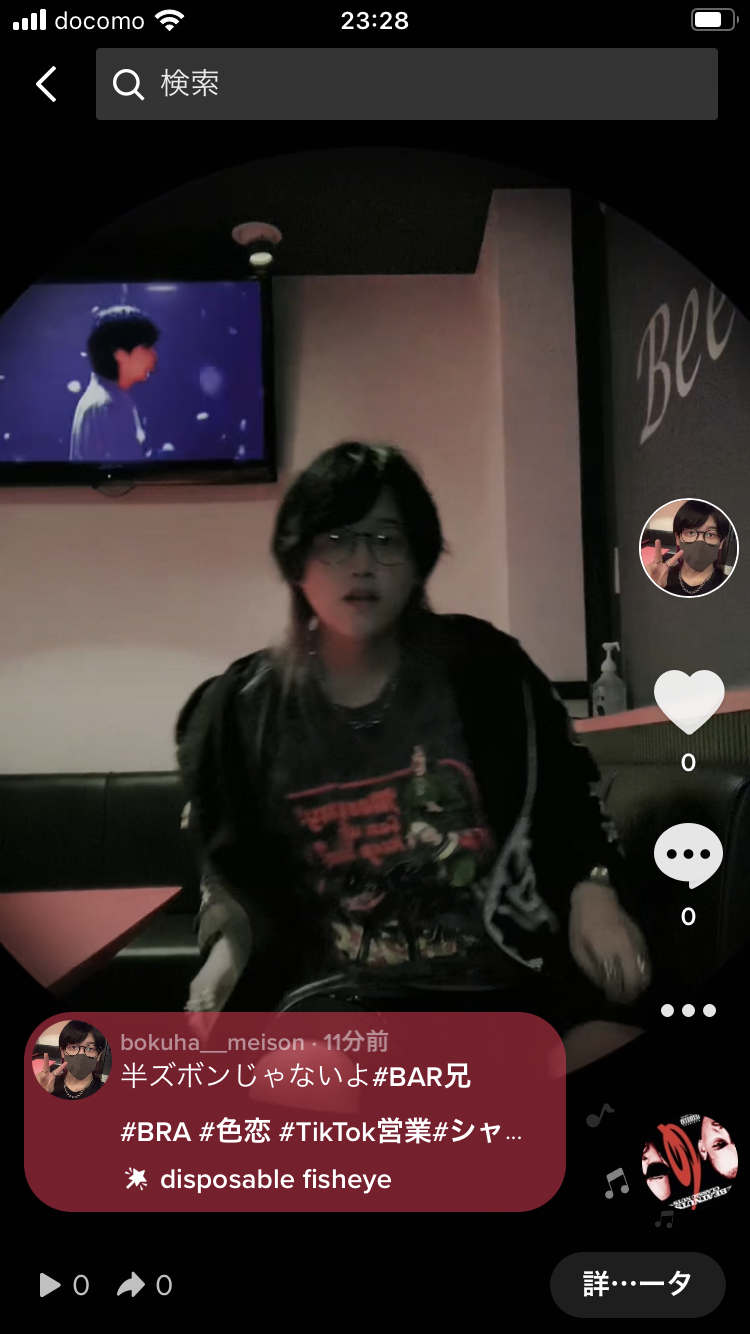Open the bokuha__meison username
Image resolution: width=750 pixels, height=1334 pixels.
(x=212, y=1043)
